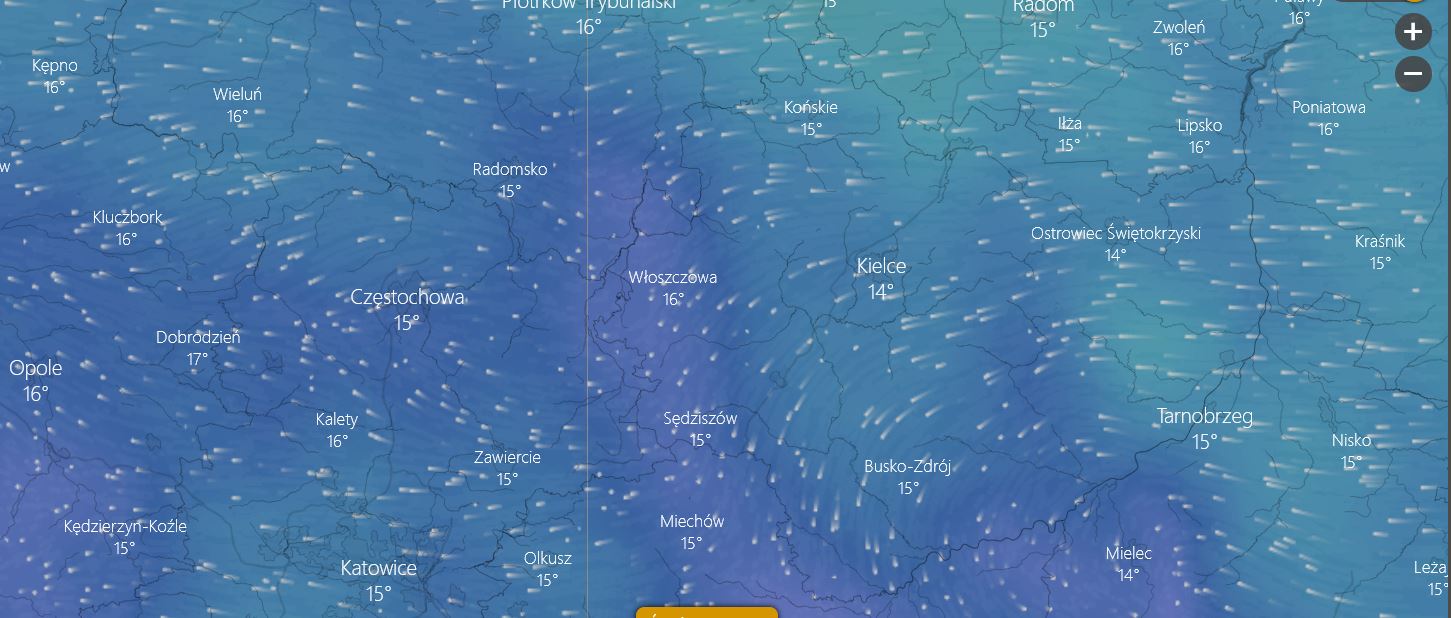Open Ostrowiec Świętokrzyski weather details

click(x=1115, y=234)
